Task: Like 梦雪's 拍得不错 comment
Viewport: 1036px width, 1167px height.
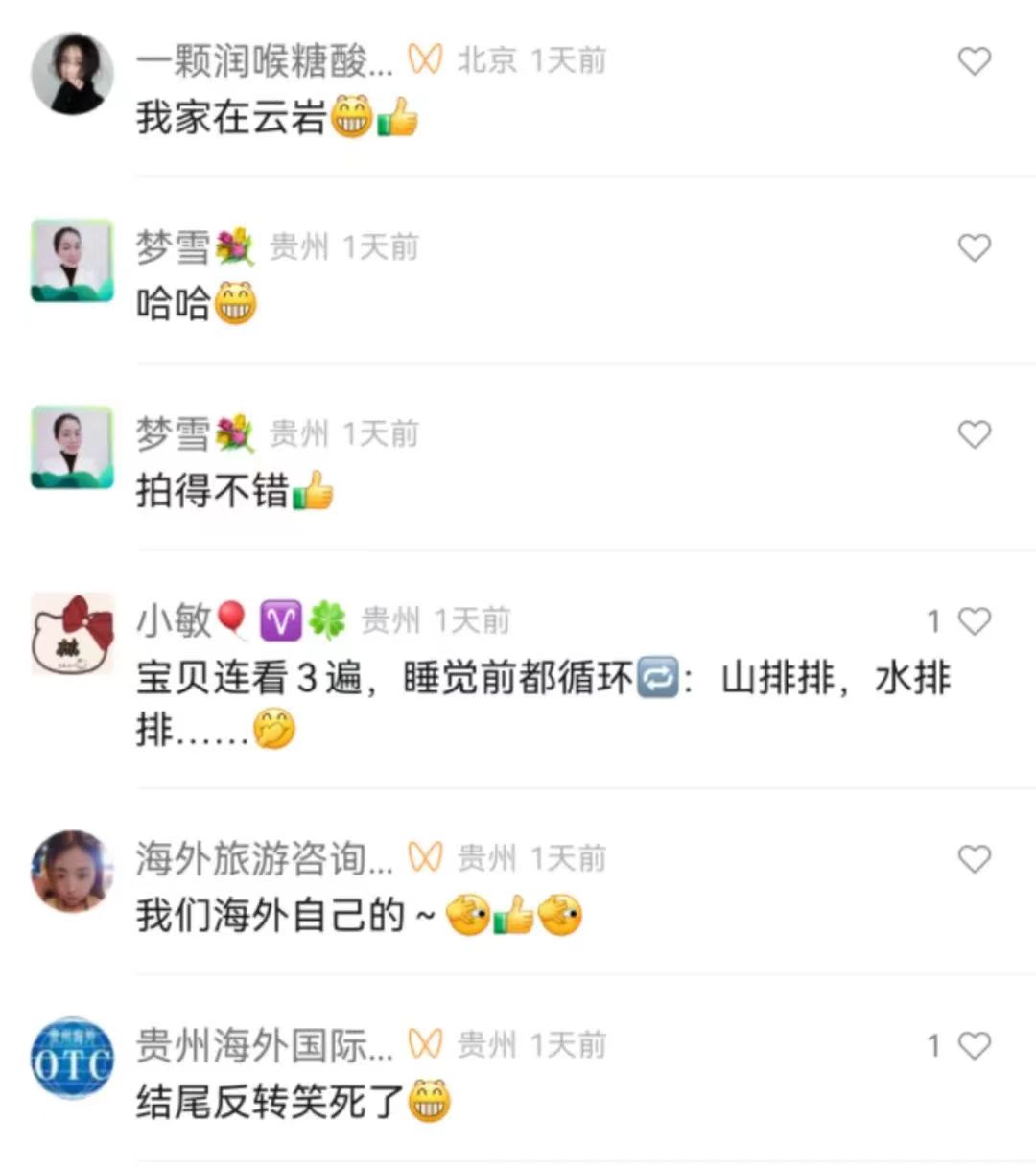Action: click(x=974, y=435)
